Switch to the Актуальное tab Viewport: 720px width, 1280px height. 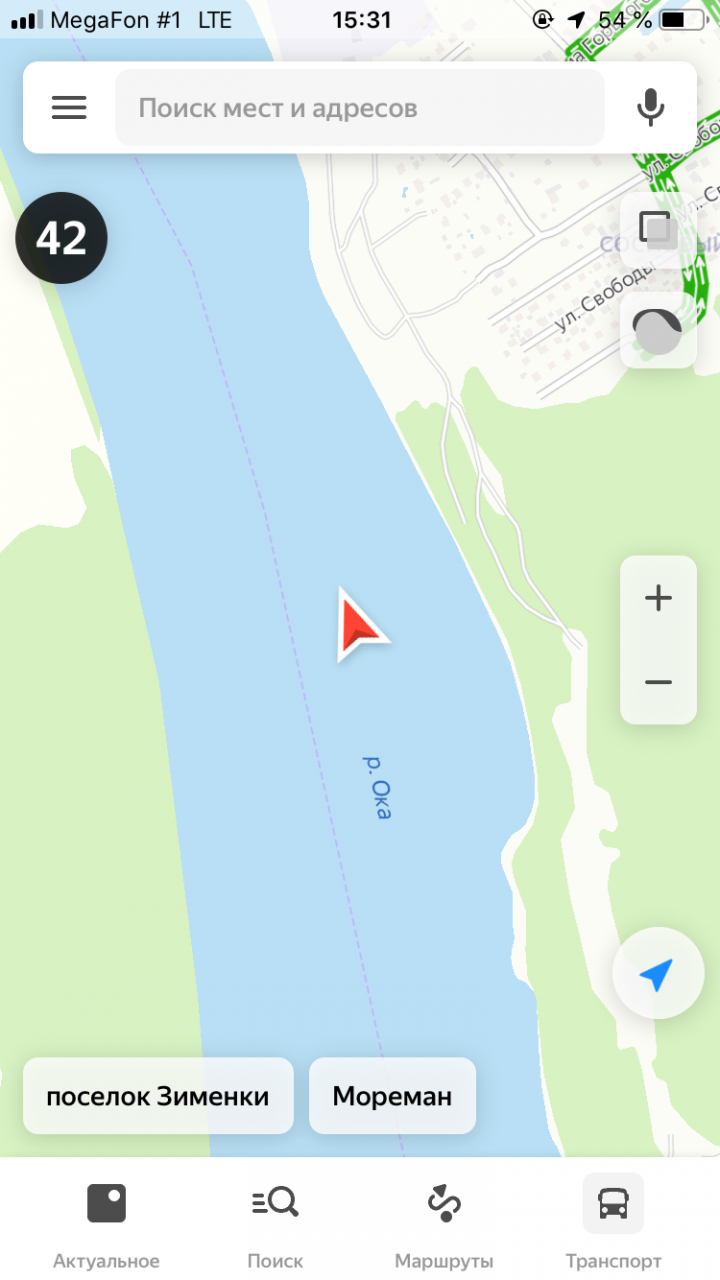[106, 1222]
